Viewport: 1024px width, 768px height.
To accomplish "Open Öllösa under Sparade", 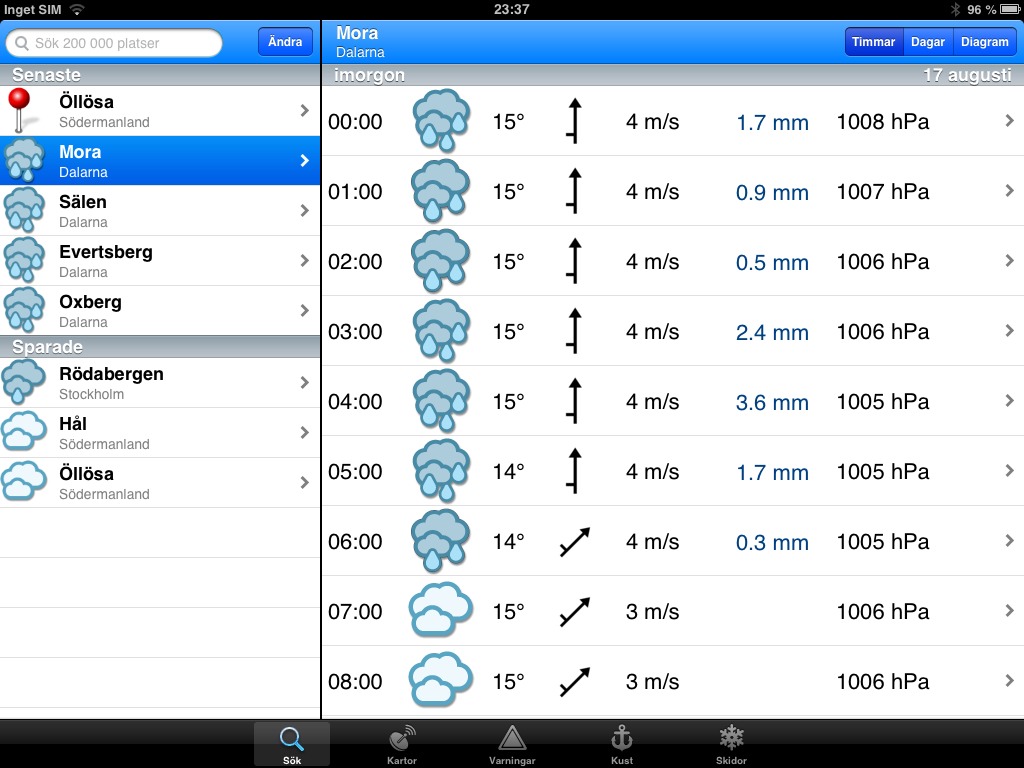I will pyautogui.click(x=160, y=483).
